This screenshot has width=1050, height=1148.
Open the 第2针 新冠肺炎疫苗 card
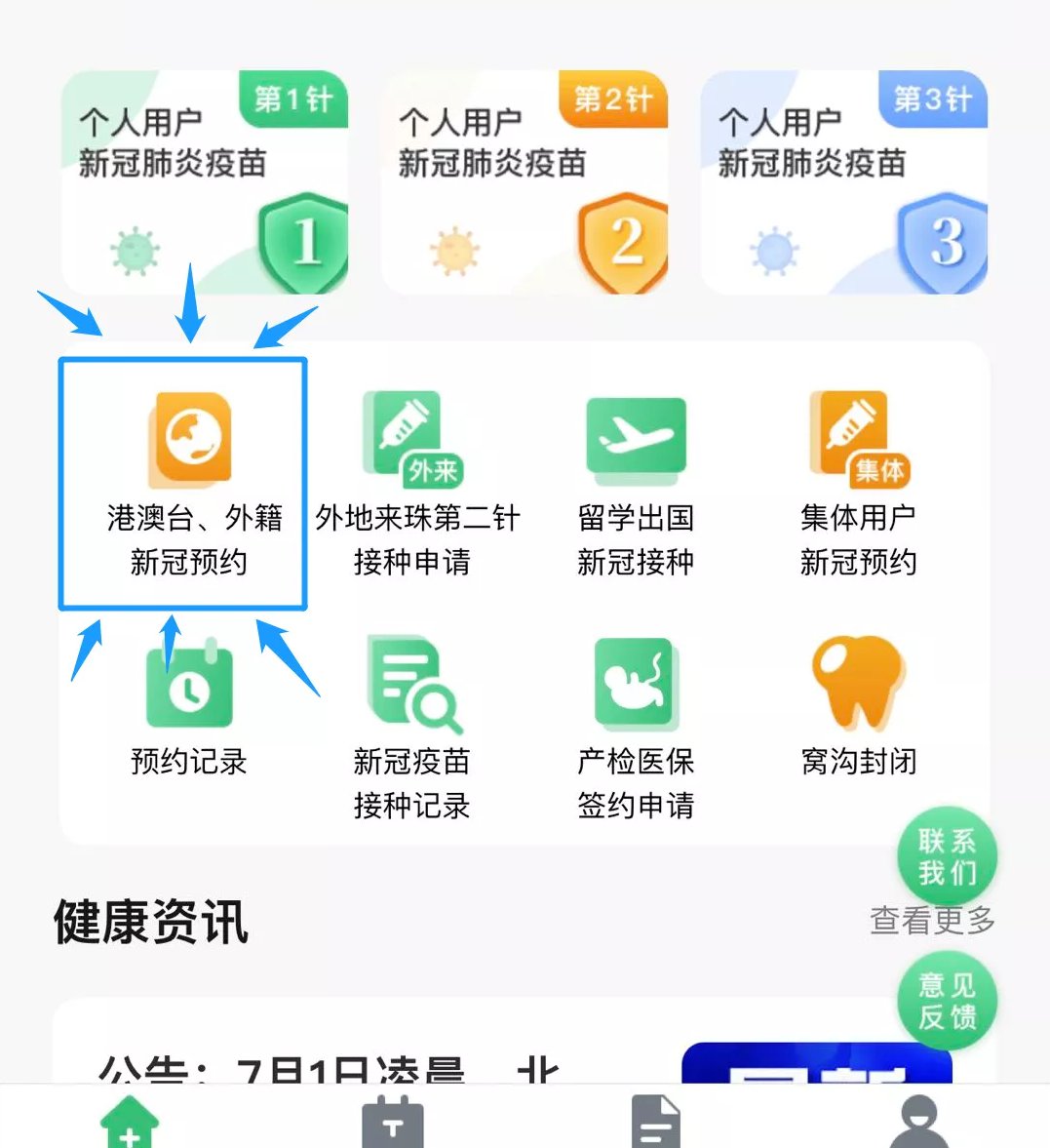[x=525, y=182]
